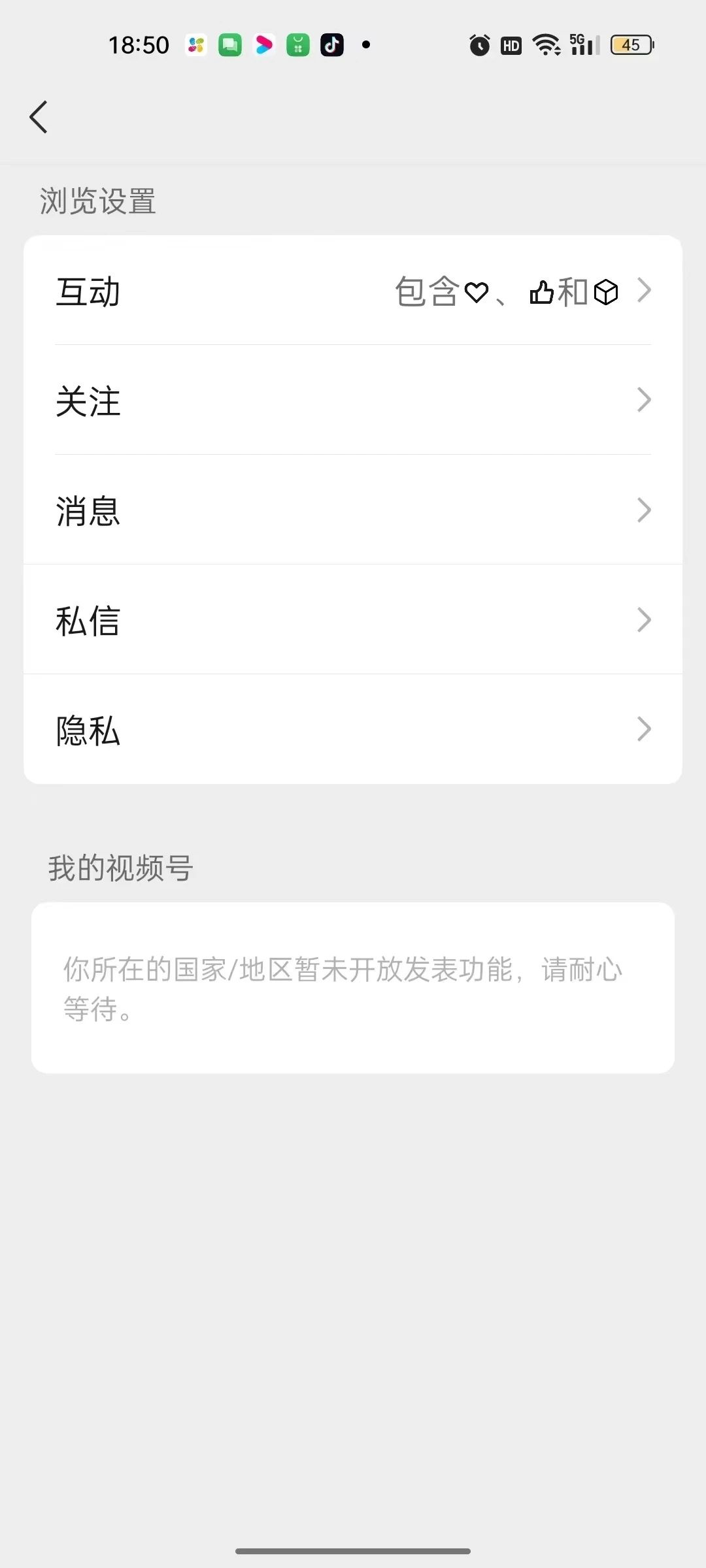Open the 互动 settings row
This screenshot has height=1568, width=706.
(353, 290)
